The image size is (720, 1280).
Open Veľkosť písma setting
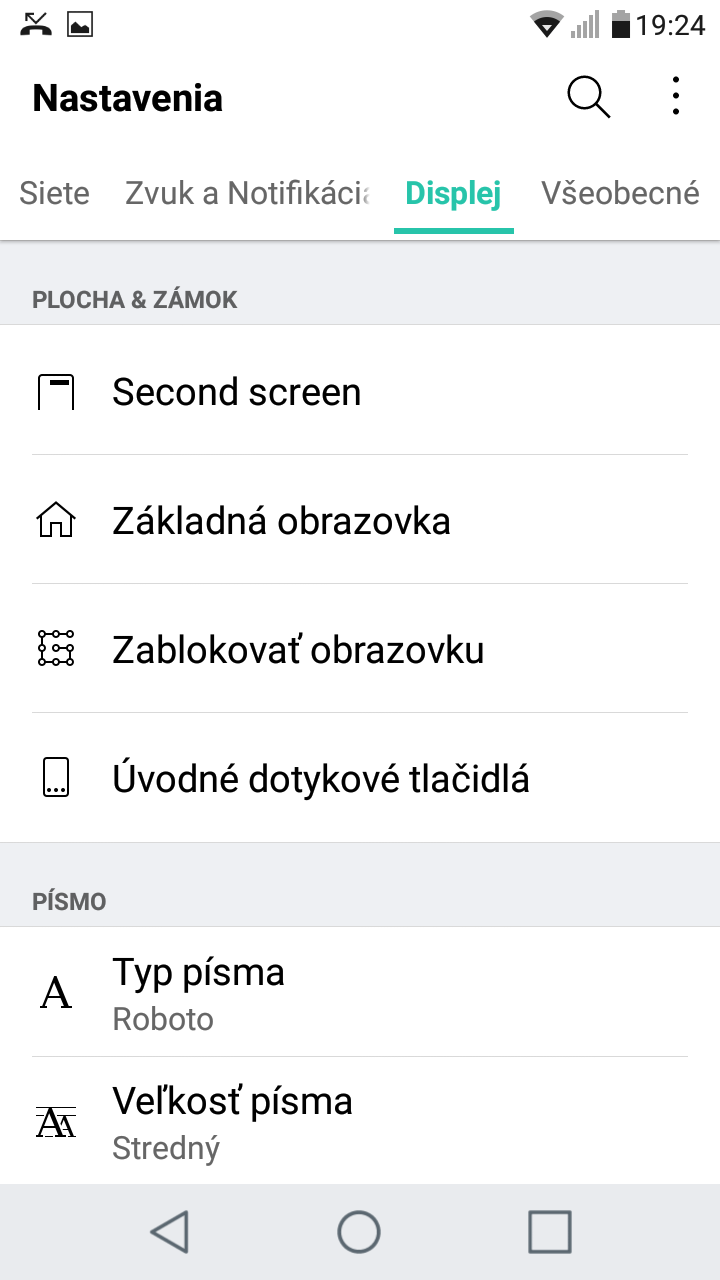(x=360, y=1122)
